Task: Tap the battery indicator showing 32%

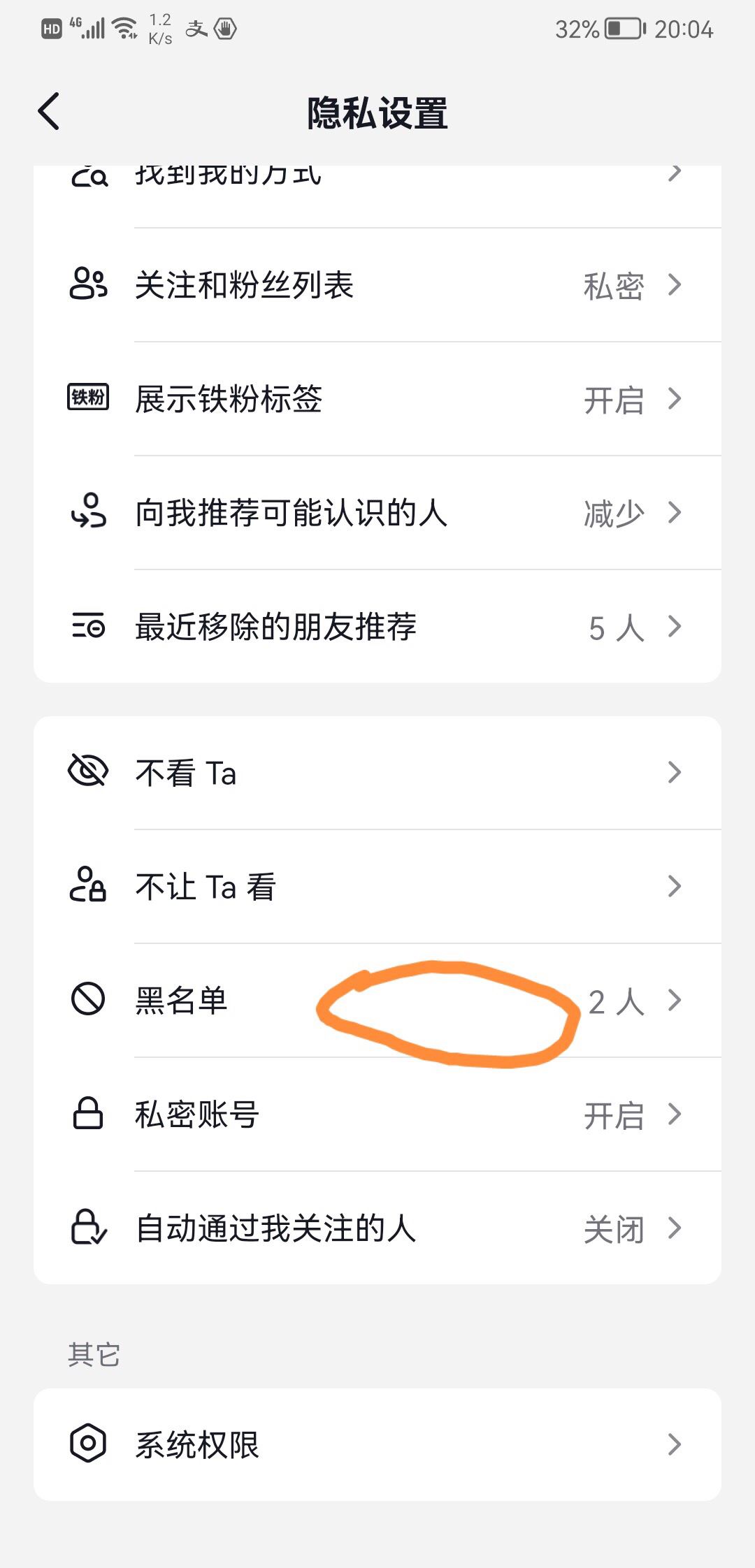Action: click(615, 28)
